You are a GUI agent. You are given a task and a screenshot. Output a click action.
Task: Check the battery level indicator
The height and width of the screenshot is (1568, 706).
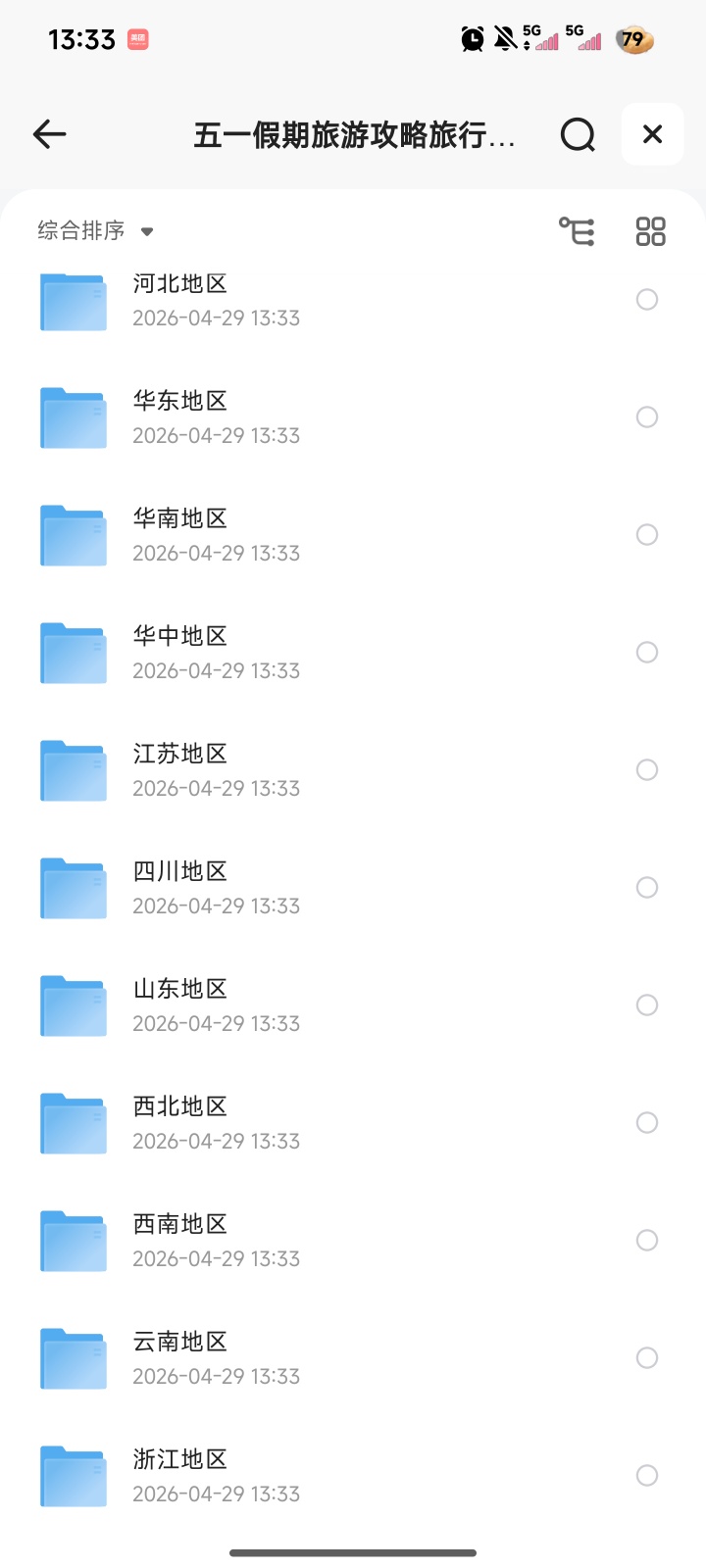click(633, 39)
